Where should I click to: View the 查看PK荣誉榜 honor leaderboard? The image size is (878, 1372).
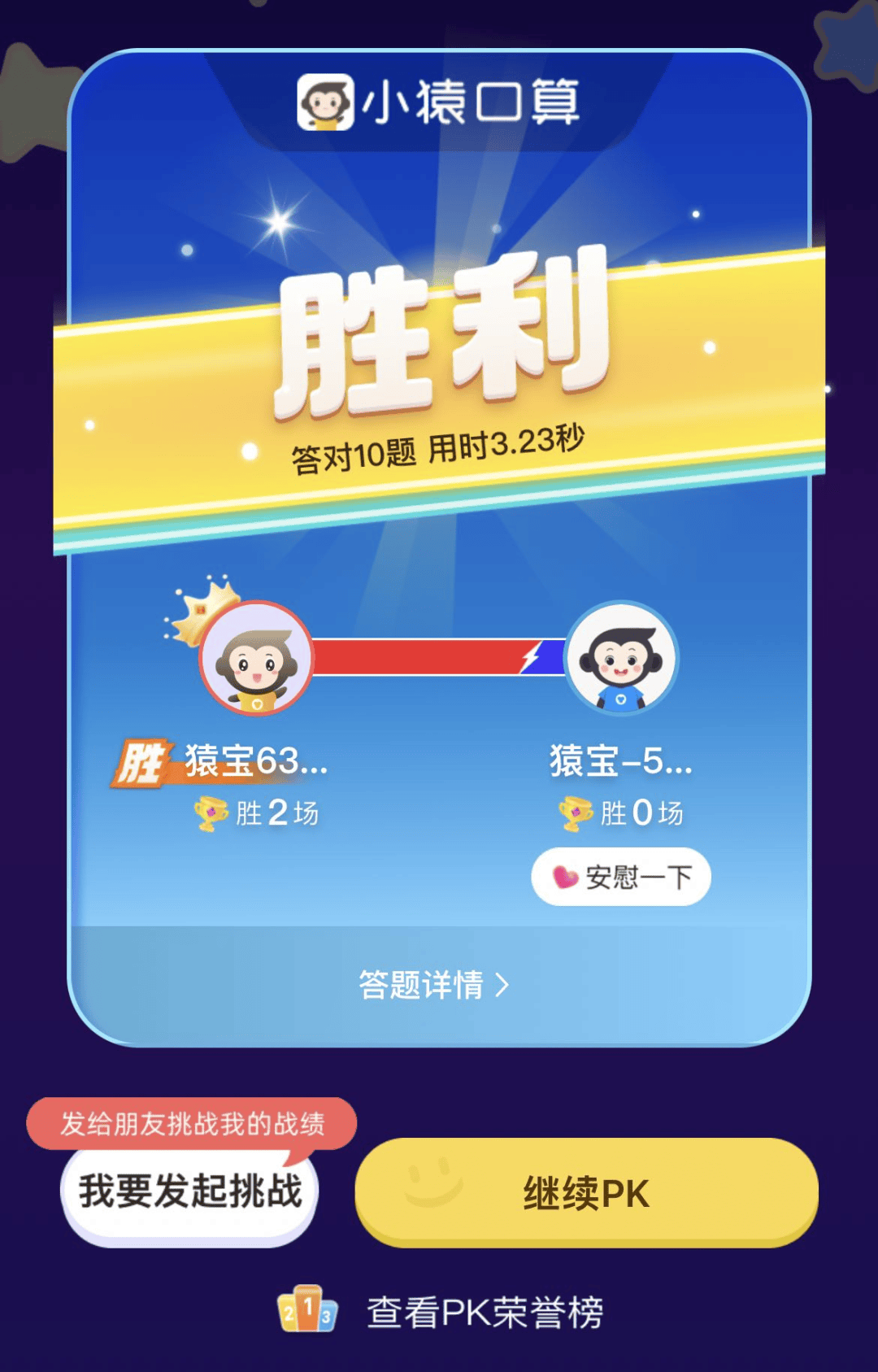[x=443, y=1311]
